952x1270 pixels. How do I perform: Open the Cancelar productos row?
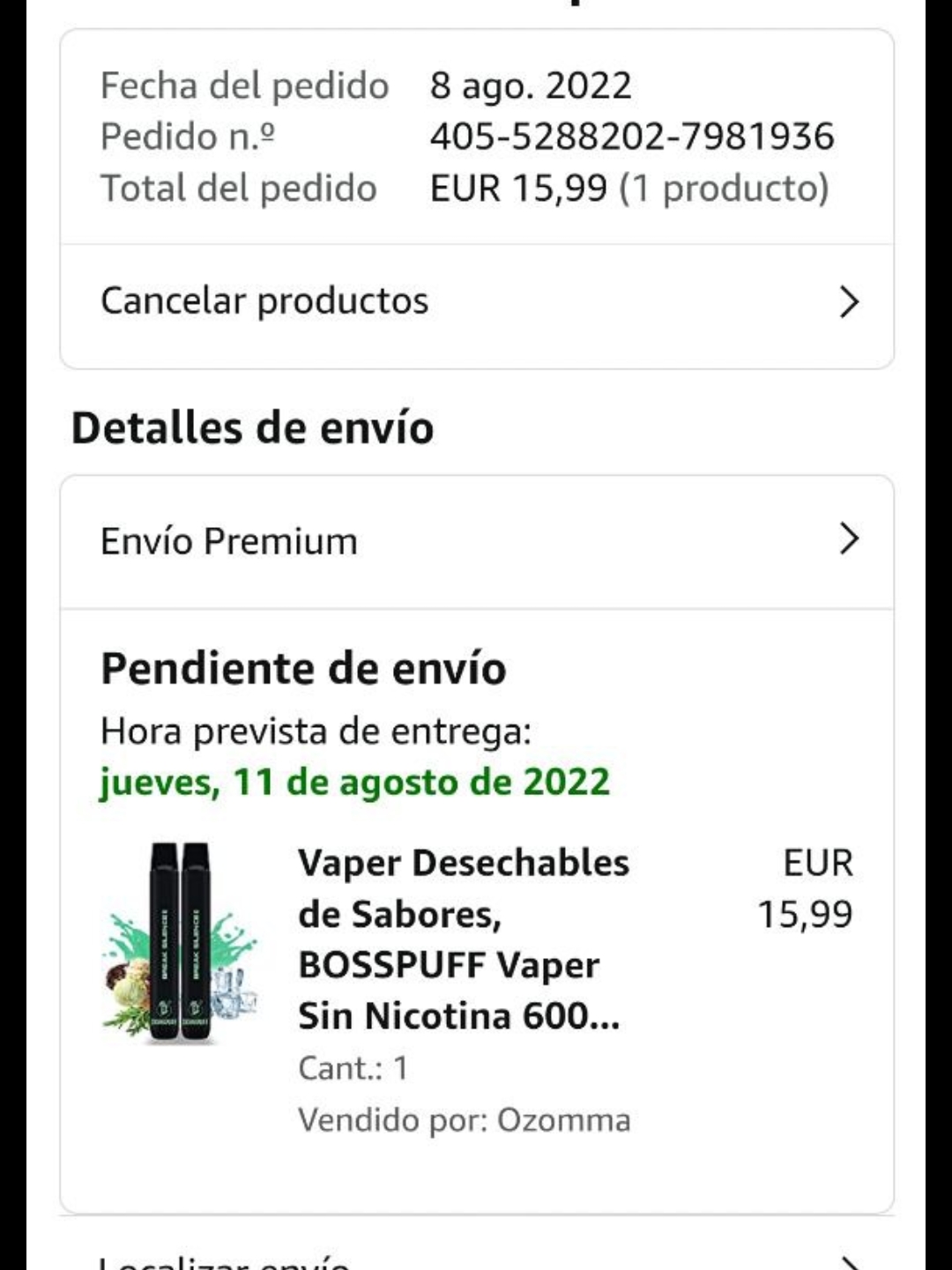(x=476, y=302)
